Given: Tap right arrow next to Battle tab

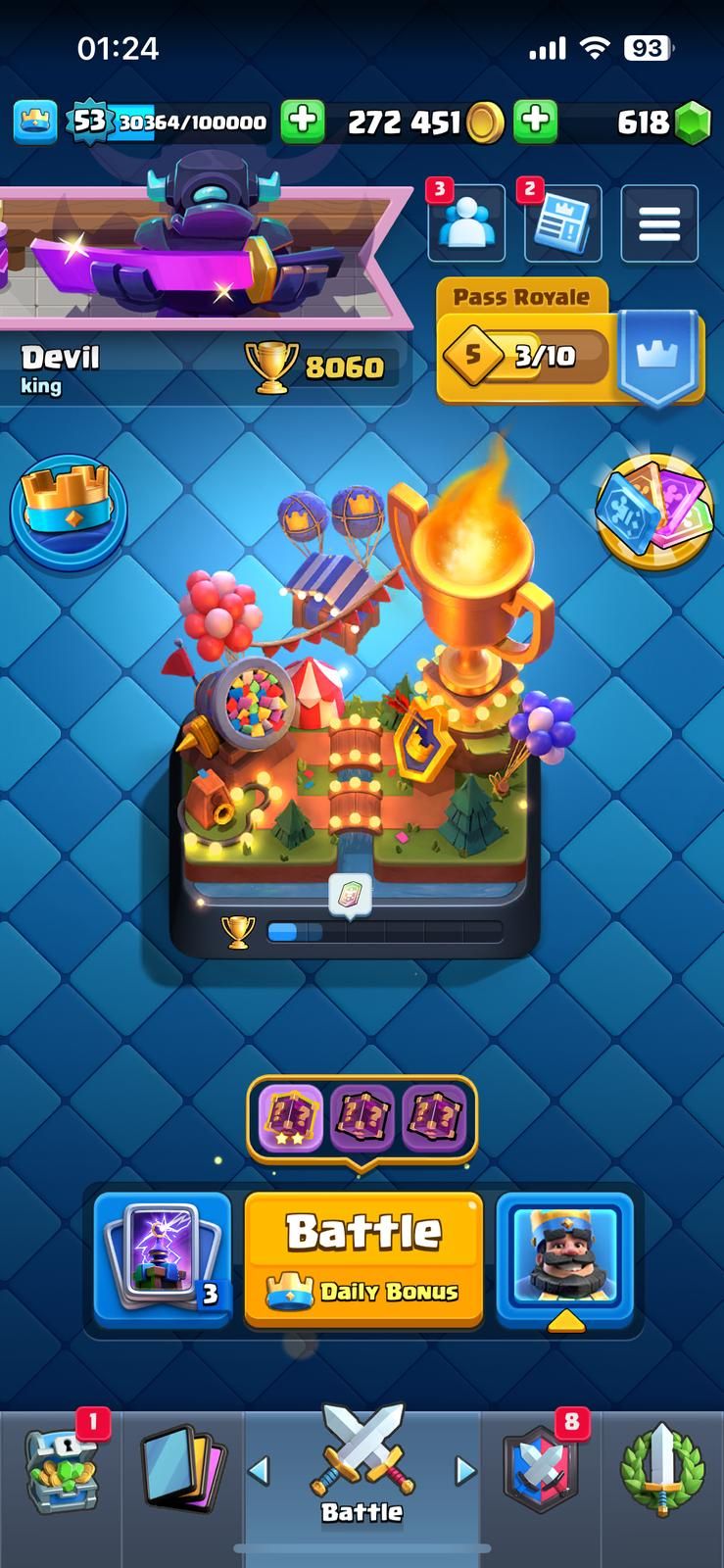Looking at the screenshot, I should (465, 1470).
